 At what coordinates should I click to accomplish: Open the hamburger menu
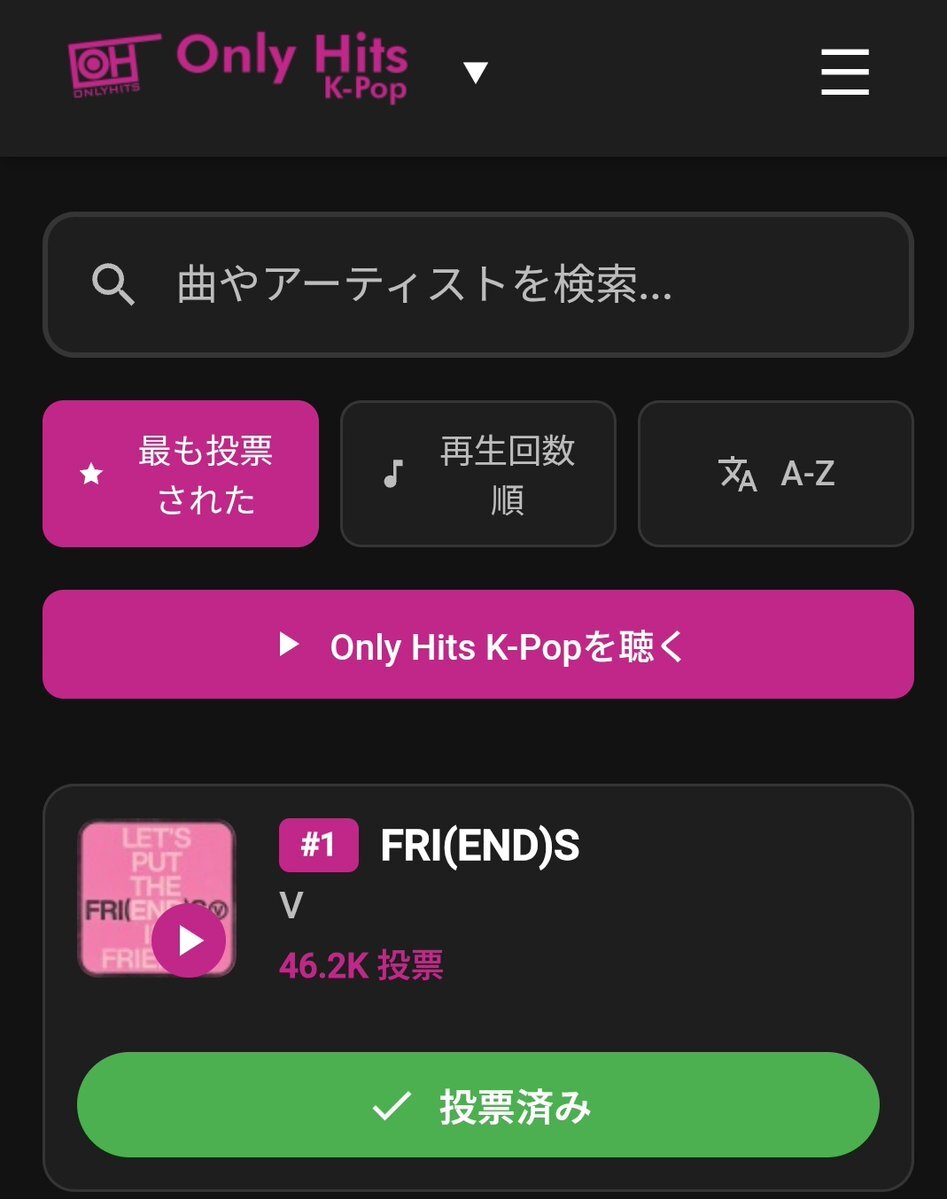[844, 73]
